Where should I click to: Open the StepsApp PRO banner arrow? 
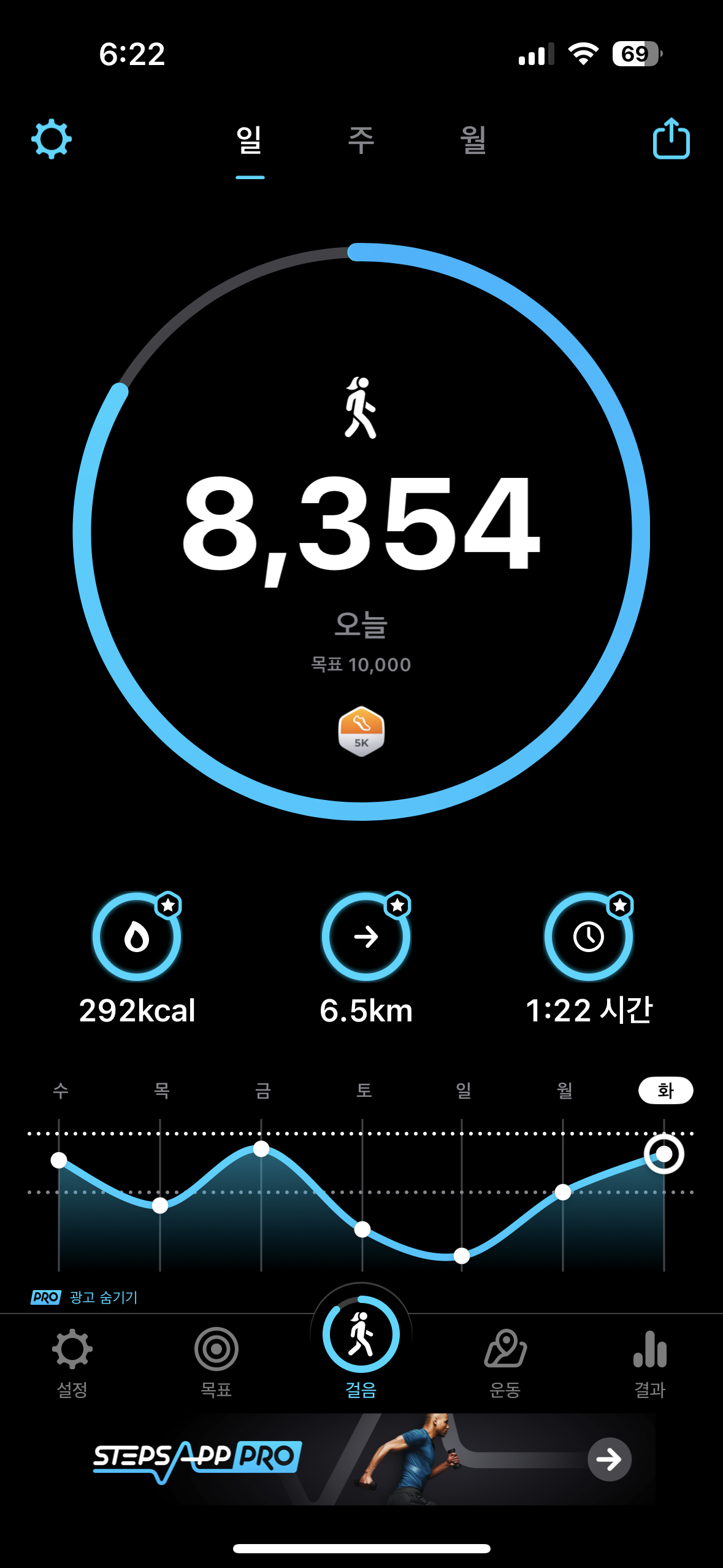pos(609,1459)
